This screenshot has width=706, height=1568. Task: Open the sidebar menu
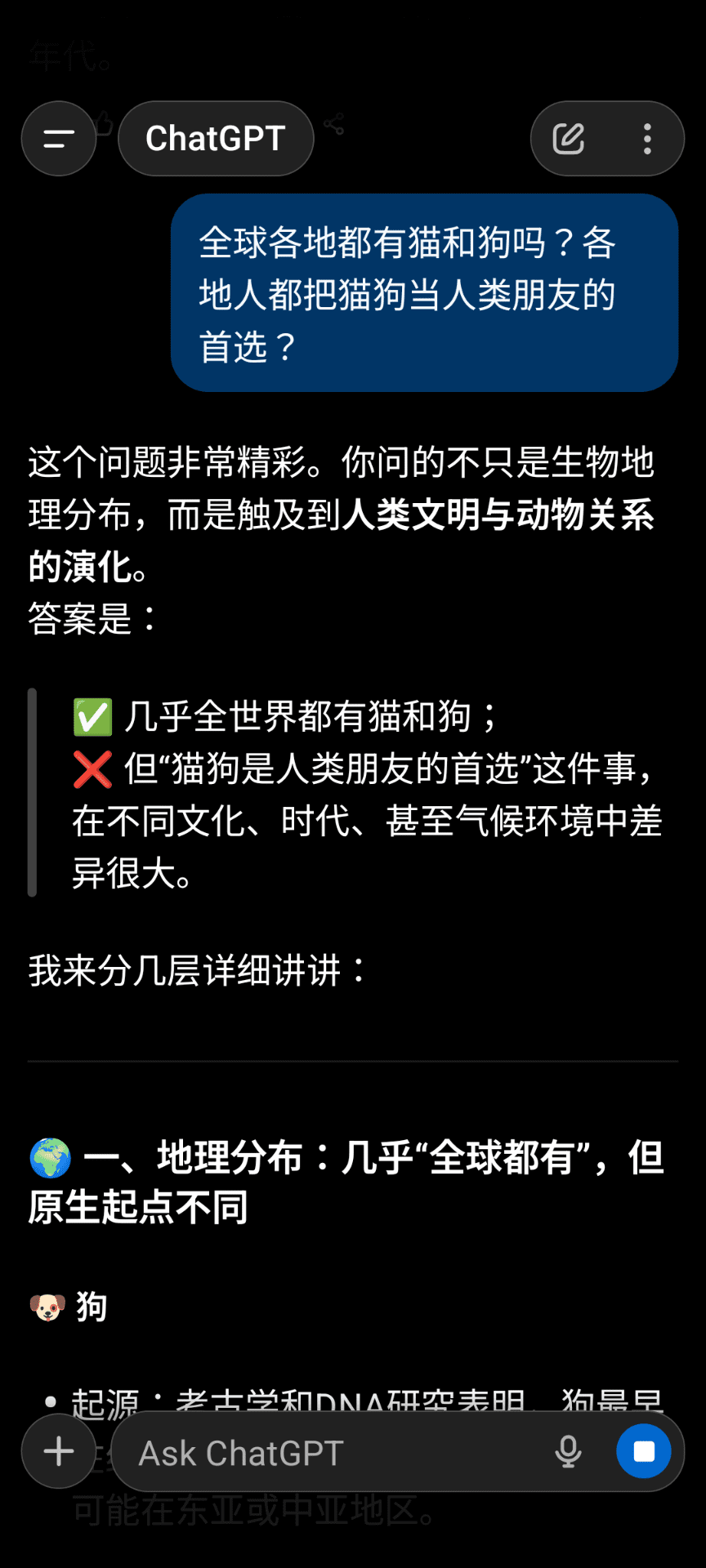tap(59, 139)
